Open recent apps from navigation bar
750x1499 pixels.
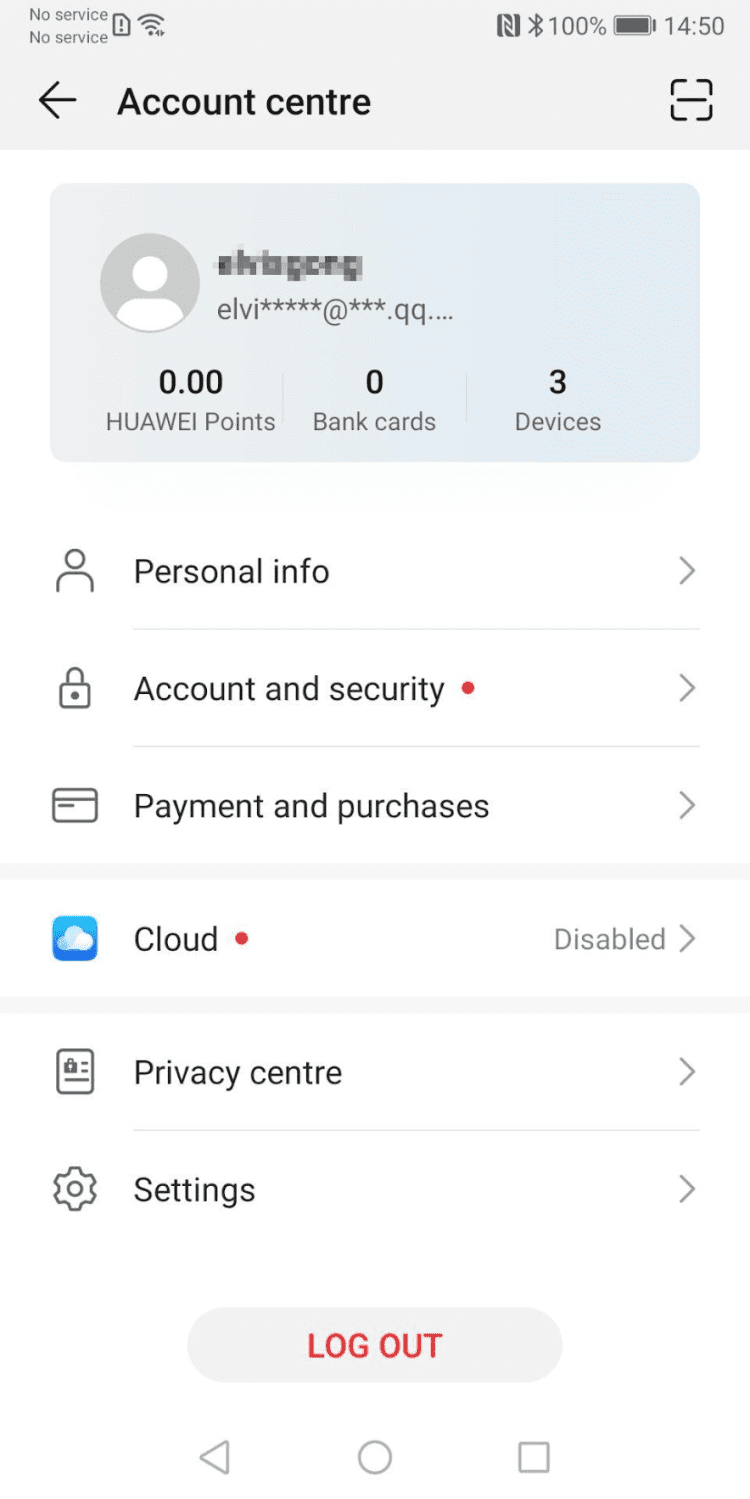[534, 1457]
